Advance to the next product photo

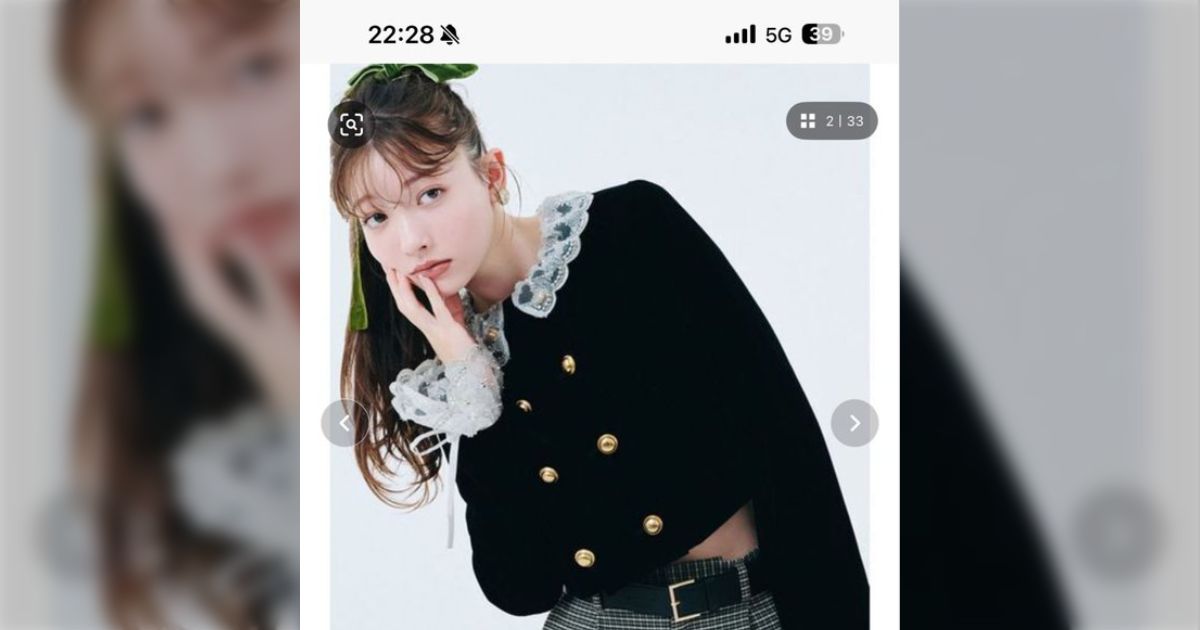pyautogui.click(x=854, y=423)
